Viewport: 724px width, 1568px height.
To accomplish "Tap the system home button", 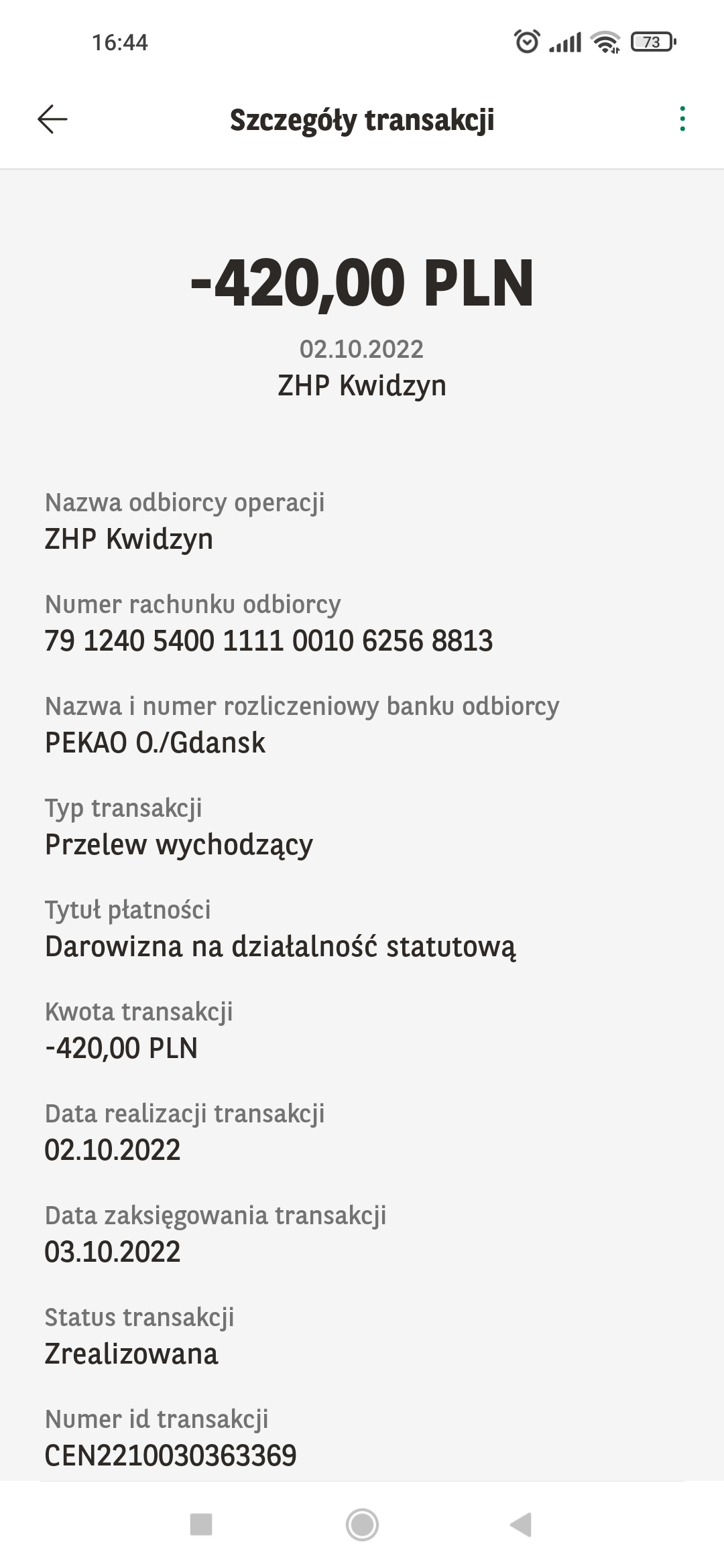I will pos(362,1524).
